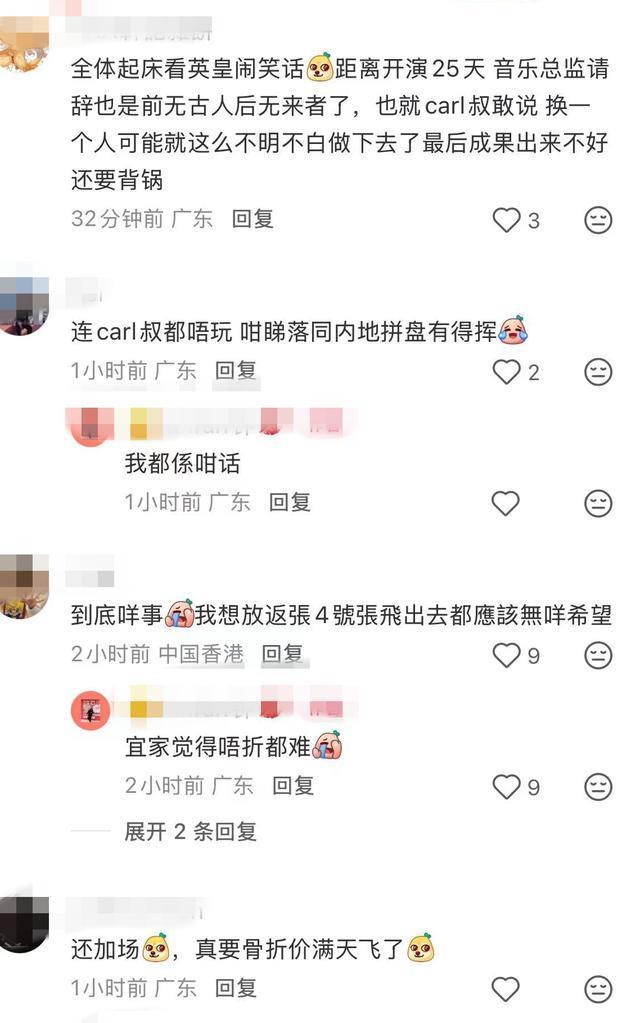Reply to 宜家觉得唔折都难
640x1023 pixels.
click(x=293, y=786)
